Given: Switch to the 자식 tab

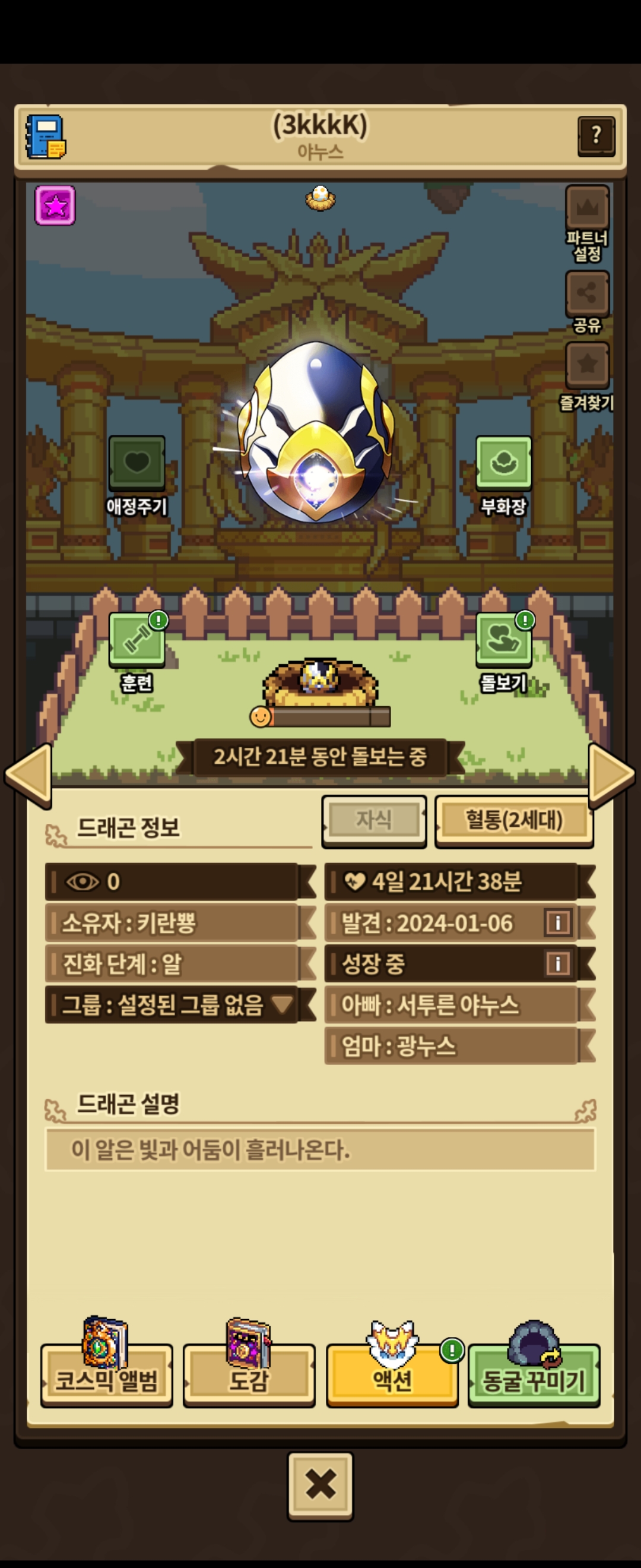Looking at the screenshot, I should [374, 820].
